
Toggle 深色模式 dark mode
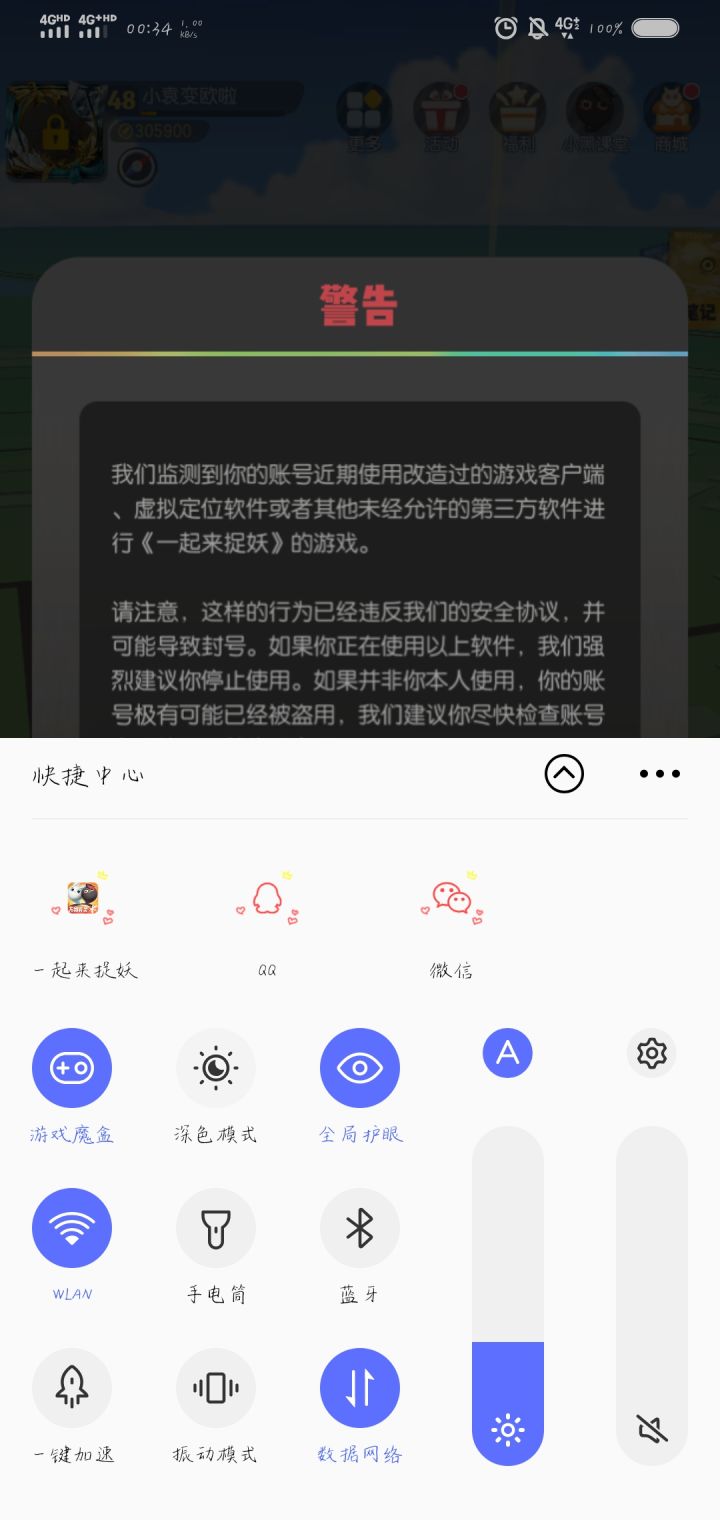pos(216,1067)
